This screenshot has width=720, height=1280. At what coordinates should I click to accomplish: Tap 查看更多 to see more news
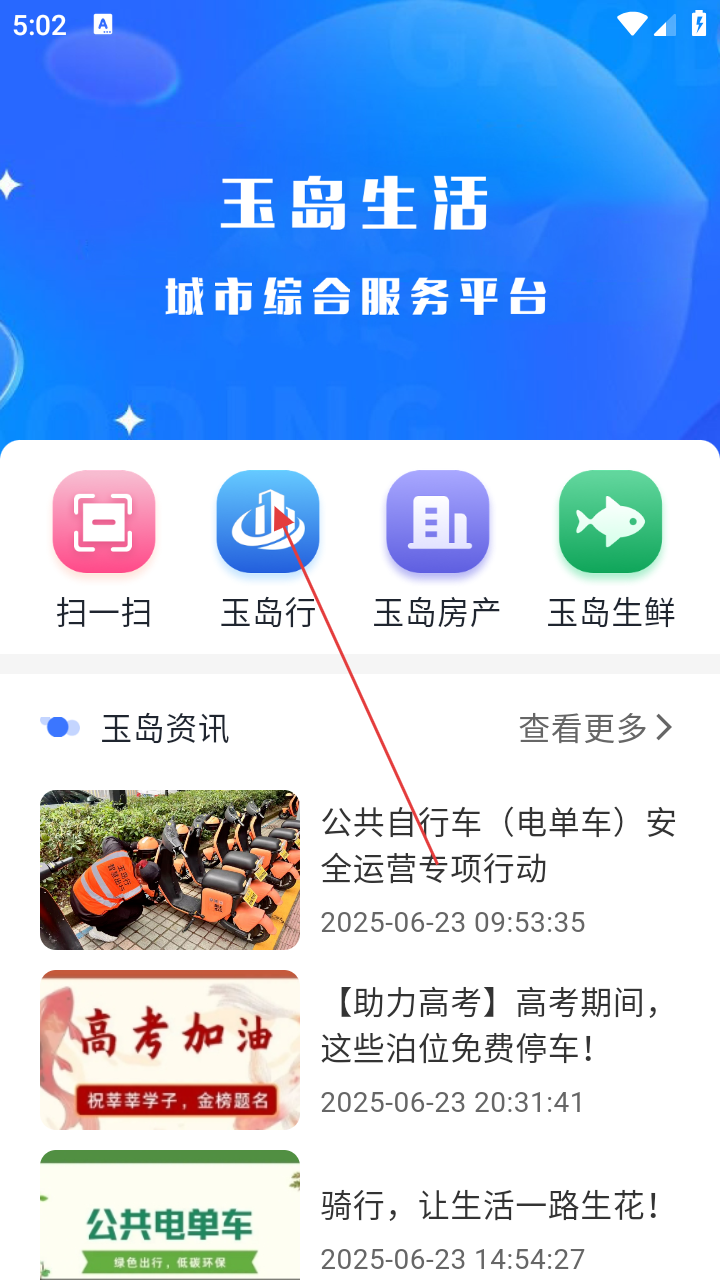click(x=595, y=728)
